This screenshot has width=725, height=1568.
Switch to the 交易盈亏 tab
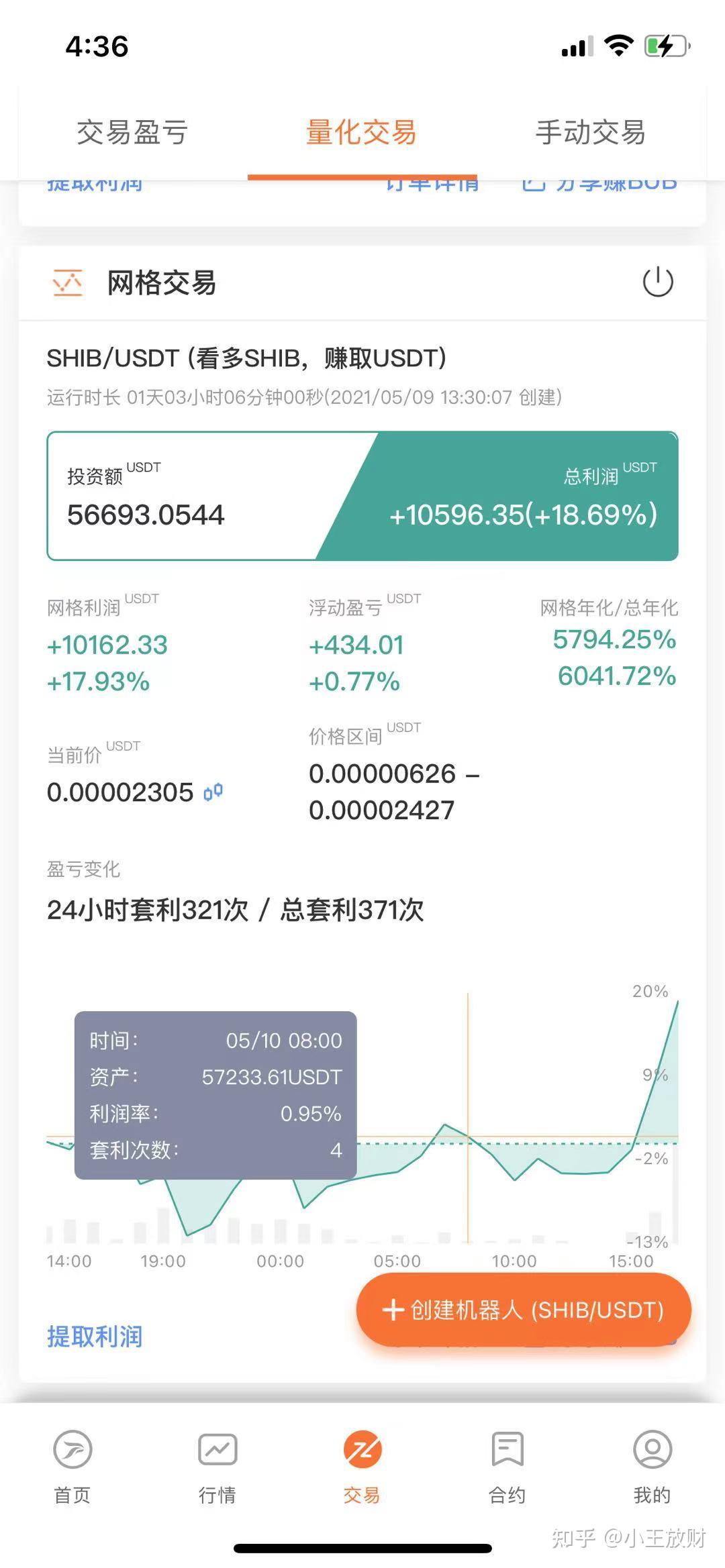click(x=133, y=134)
